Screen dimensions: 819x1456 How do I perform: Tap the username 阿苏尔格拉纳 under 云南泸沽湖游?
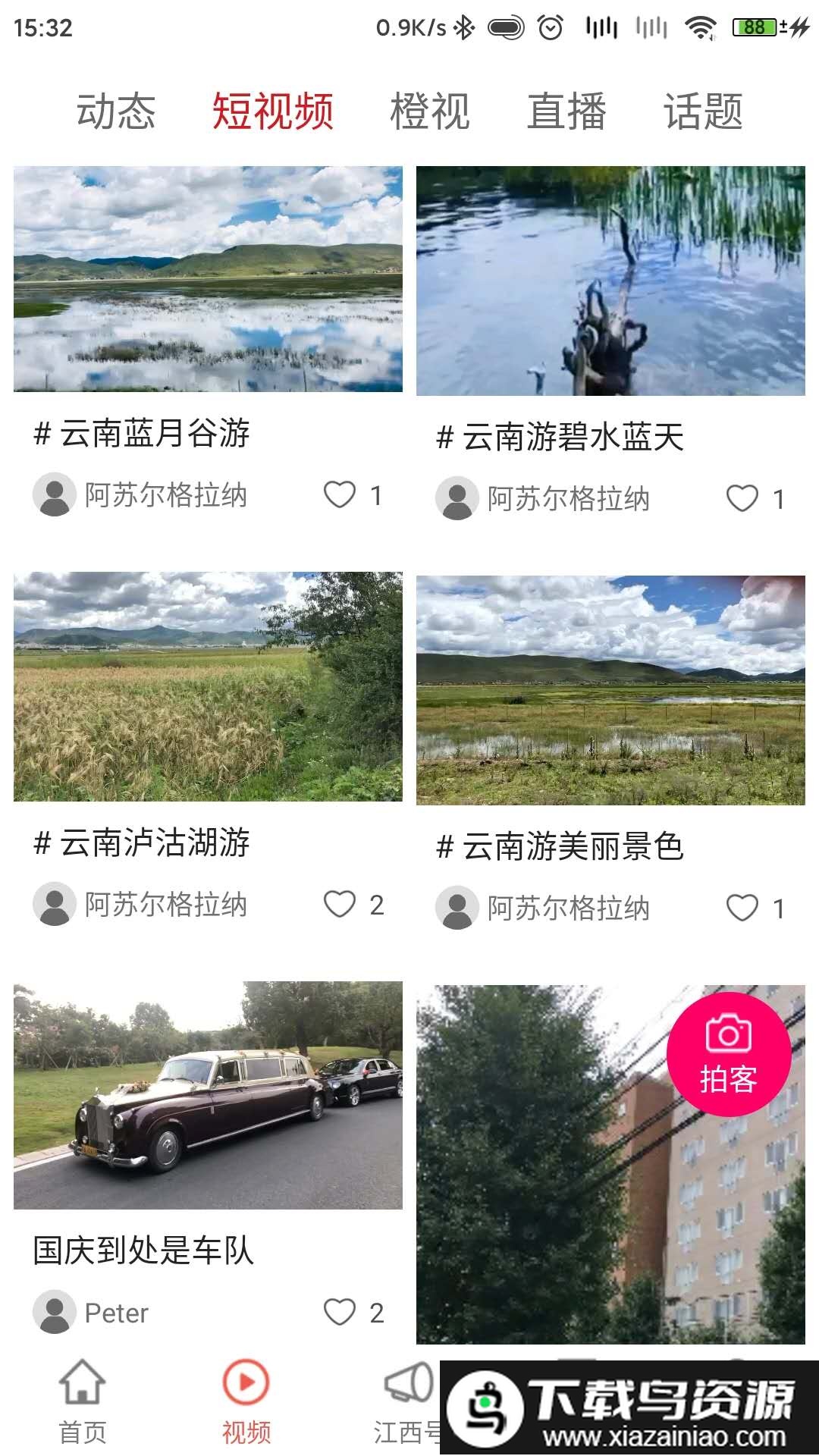click(165, 905)
